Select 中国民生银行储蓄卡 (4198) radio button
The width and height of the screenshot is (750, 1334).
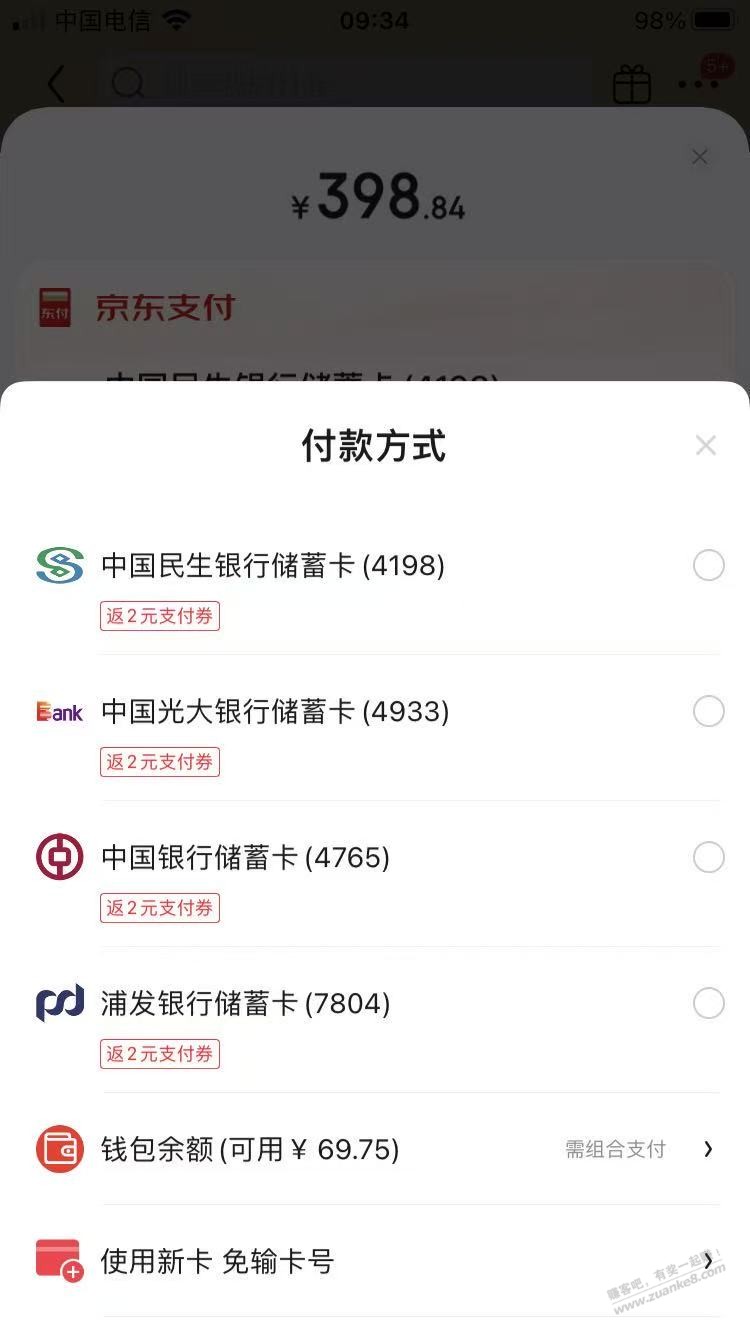pyautogui.click(x=708, y=566)
